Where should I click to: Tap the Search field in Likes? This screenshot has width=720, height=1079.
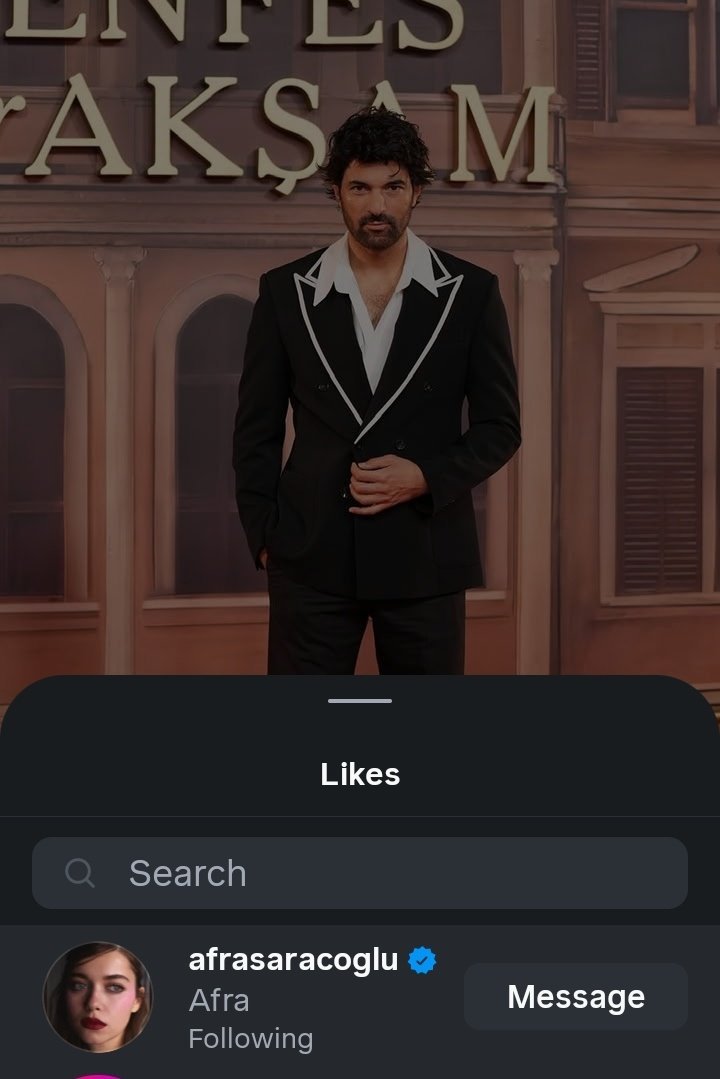click(x=360, y=873)
